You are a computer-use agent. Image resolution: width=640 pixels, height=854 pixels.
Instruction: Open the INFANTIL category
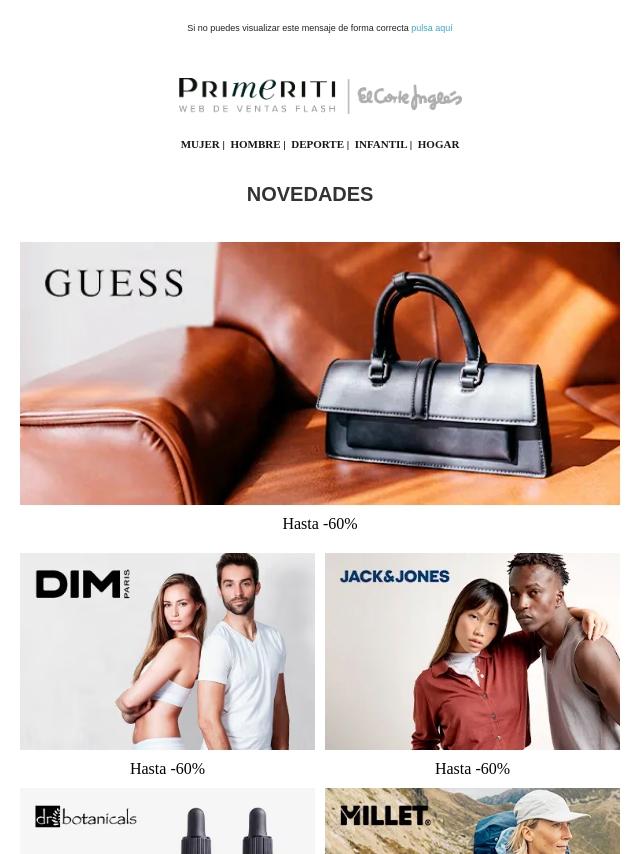click(381, 144)
